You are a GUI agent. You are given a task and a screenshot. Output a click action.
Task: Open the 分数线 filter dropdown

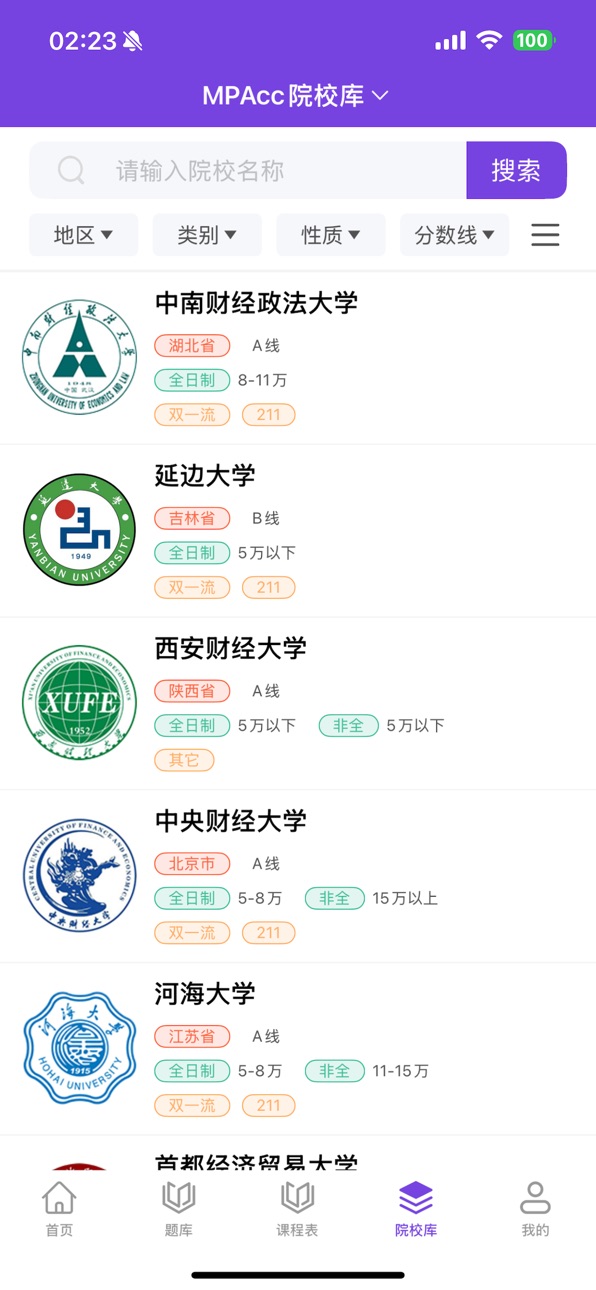(455, 235)
